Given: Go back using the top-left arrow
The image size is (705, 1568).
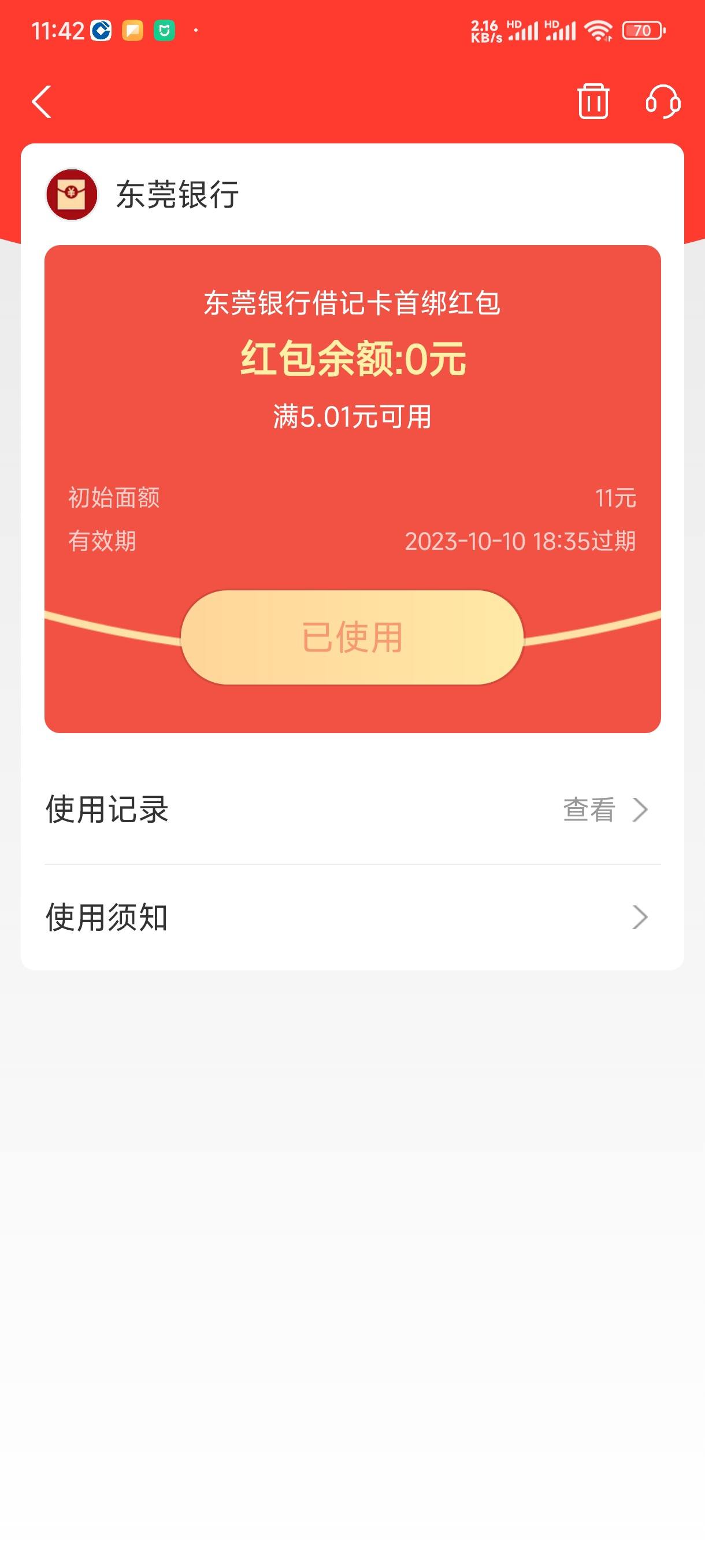Looking at the screenshot, I should click(42, 102).
